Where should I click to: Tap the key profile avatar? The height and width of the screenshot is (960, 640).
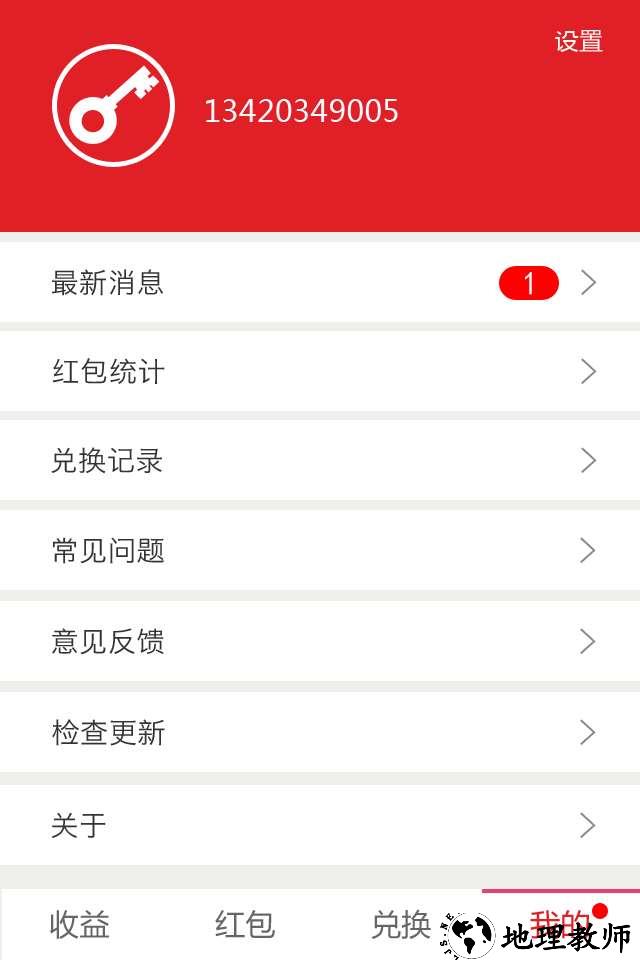(x=113, y=105)
